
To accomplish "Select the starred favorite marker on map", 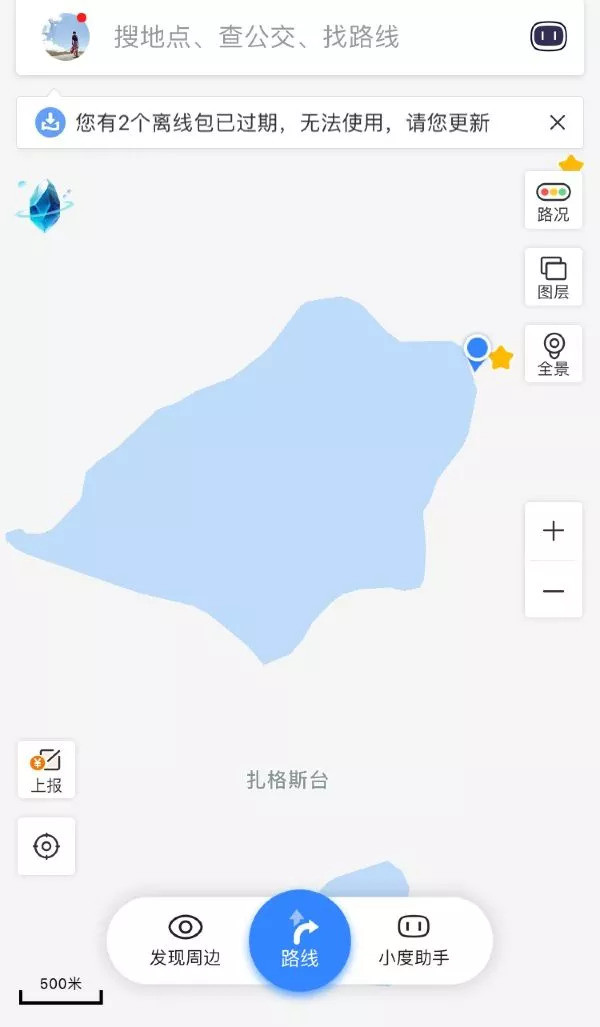I will coord(501,358).
